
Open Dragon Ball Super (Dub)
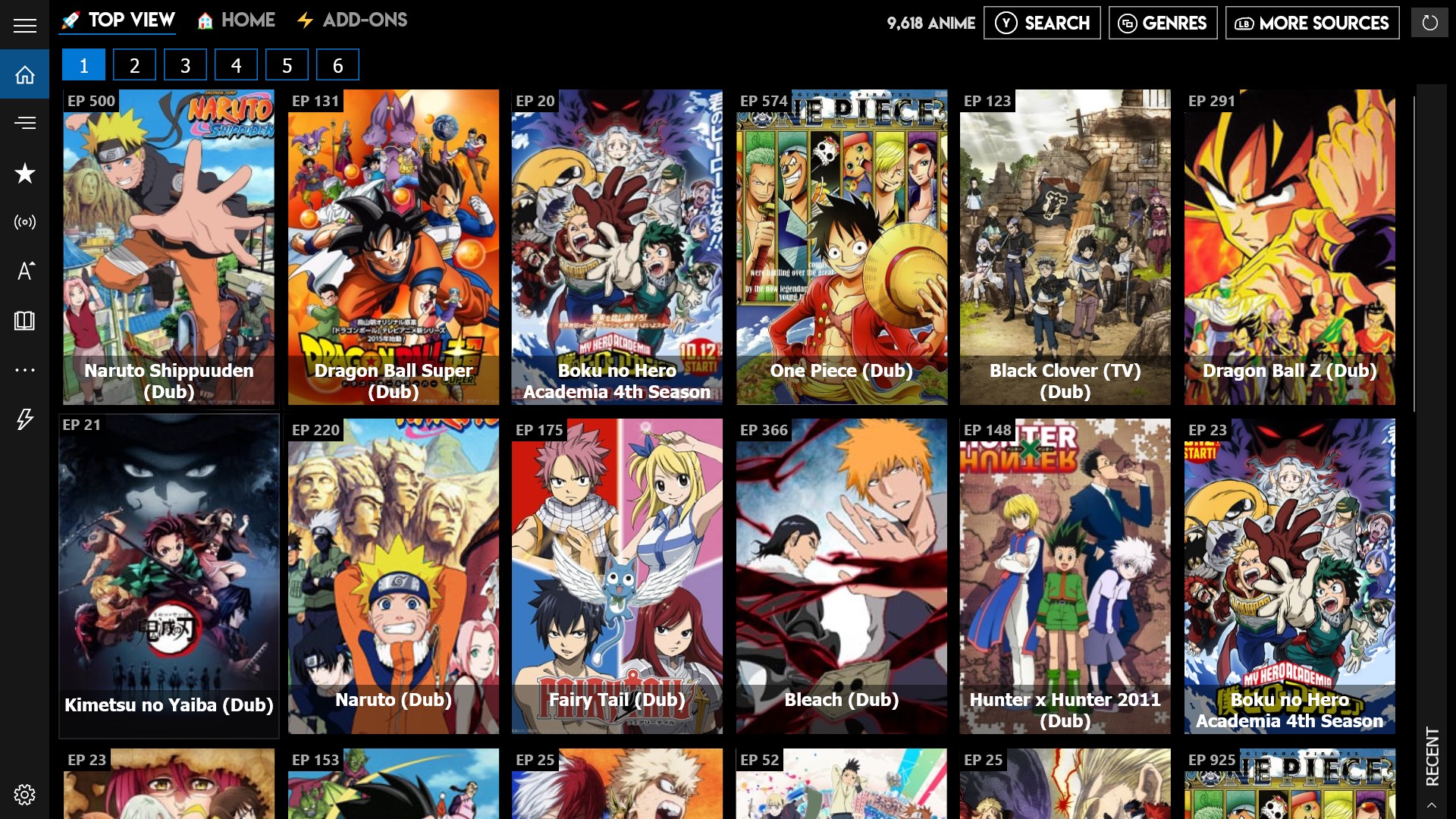(393, 246)
